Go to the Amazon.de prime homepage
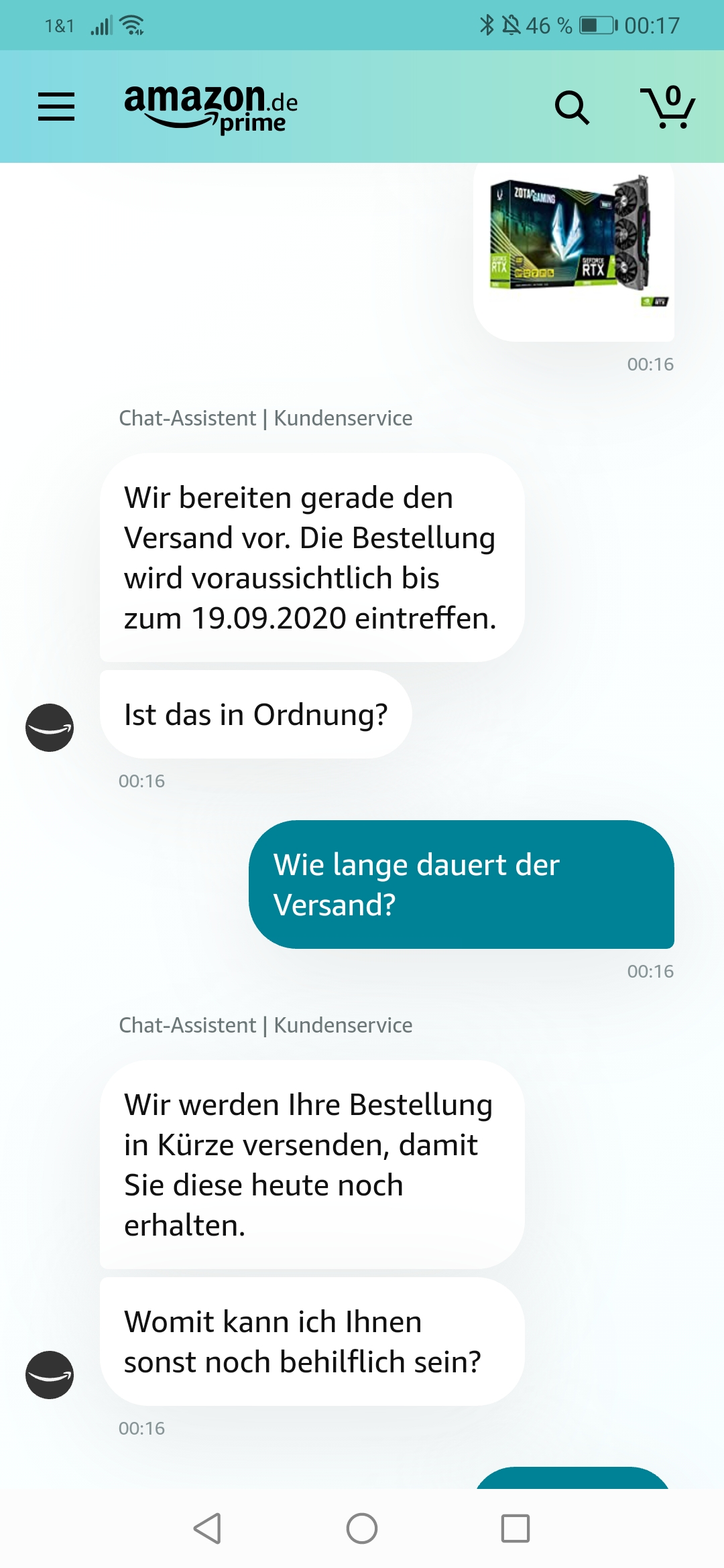This screenshot has height=1568, width=724. (210, 107)
